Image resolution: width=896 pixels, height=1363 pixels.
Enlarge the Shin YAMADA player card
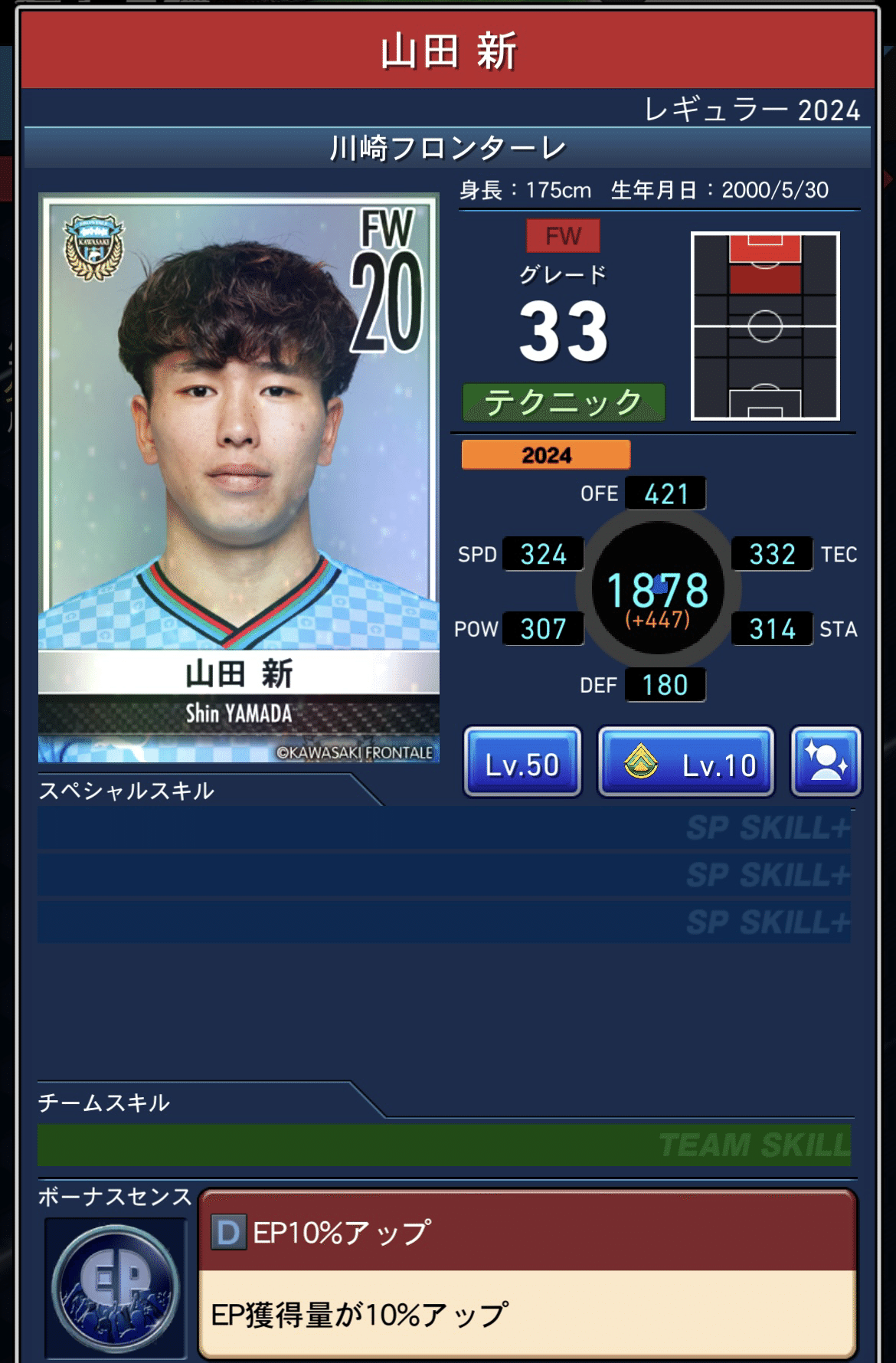[238, 477]
